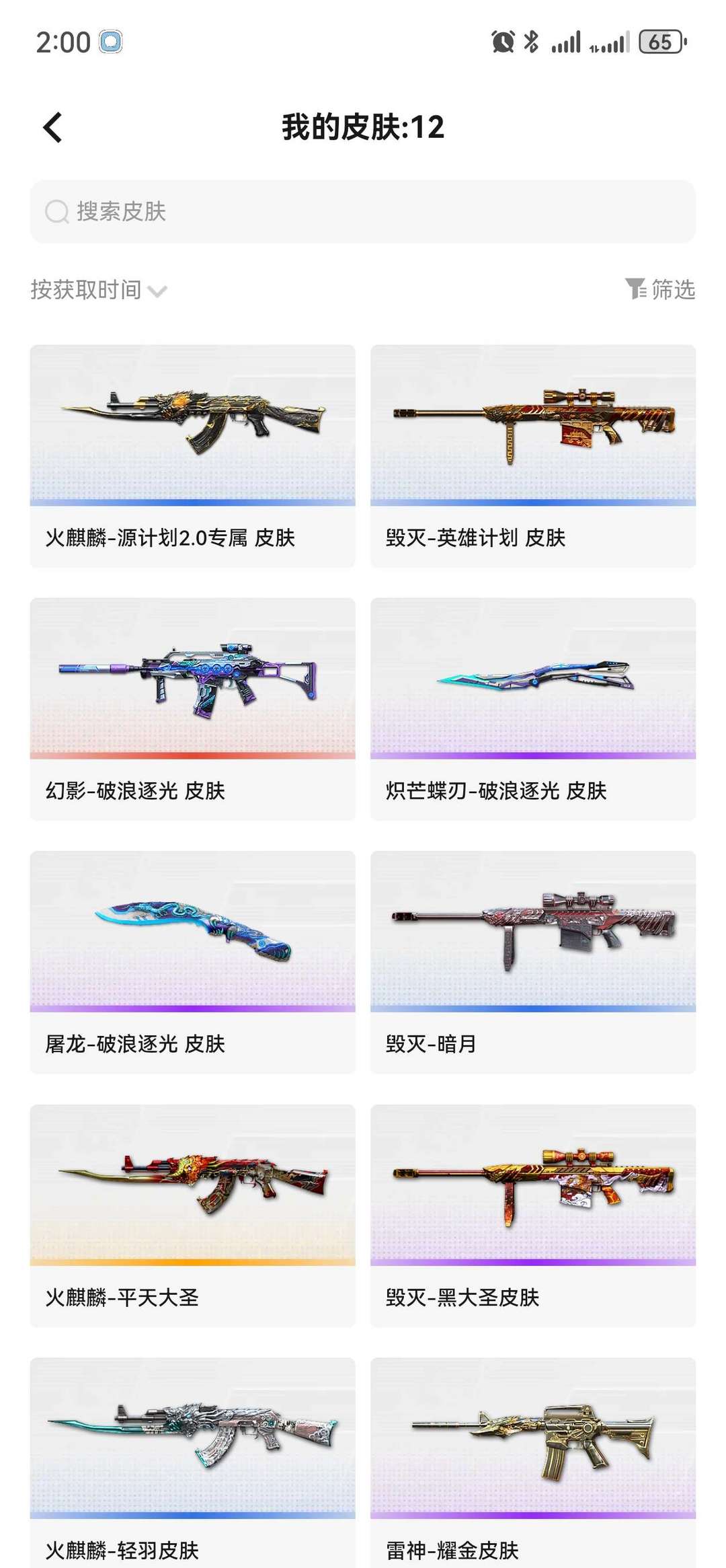View the 炽芒蝶刃-破浪逐光 皮肤 card
Screen dimensions: 726x1568
coord(533,709)
